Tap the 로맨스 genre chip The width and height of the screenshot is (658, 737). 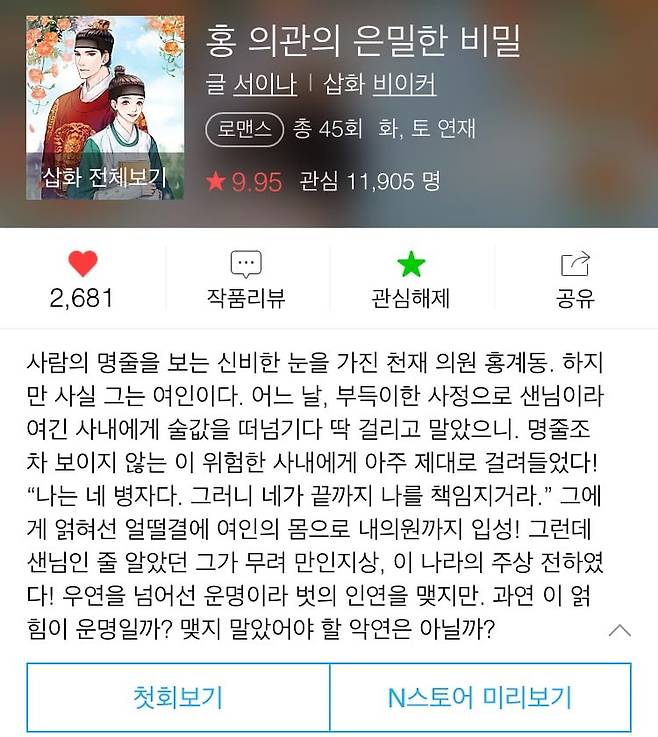coord(245,129)
